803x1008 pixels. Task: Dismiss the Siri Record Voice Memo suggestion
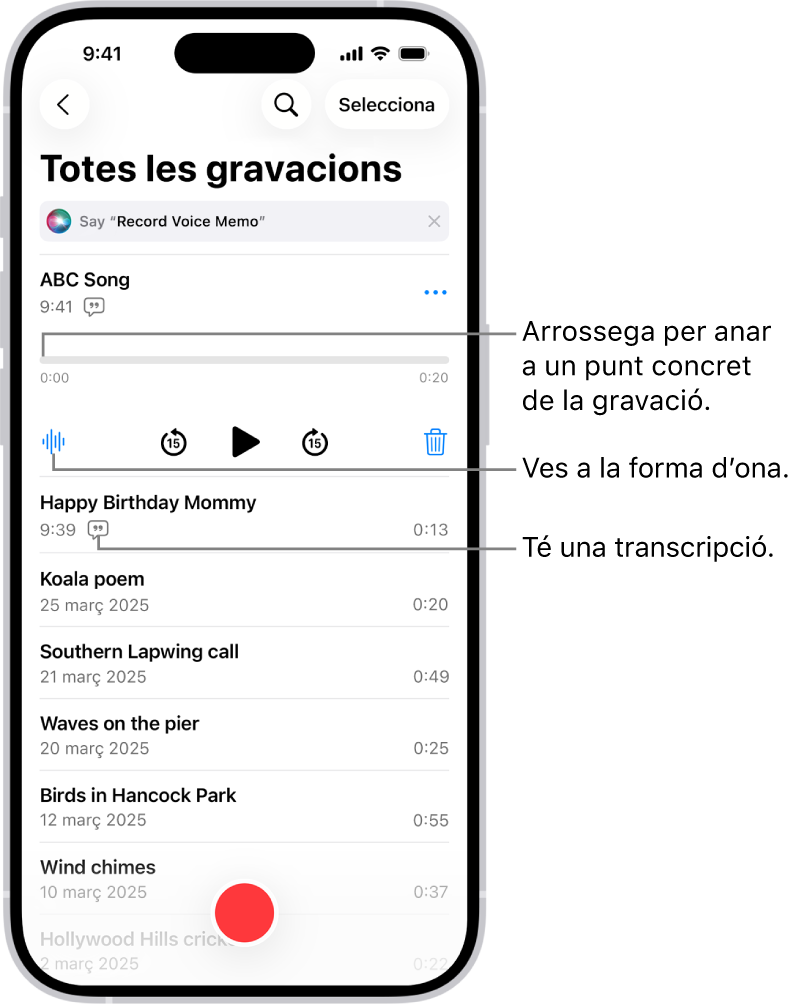point(434,221)
